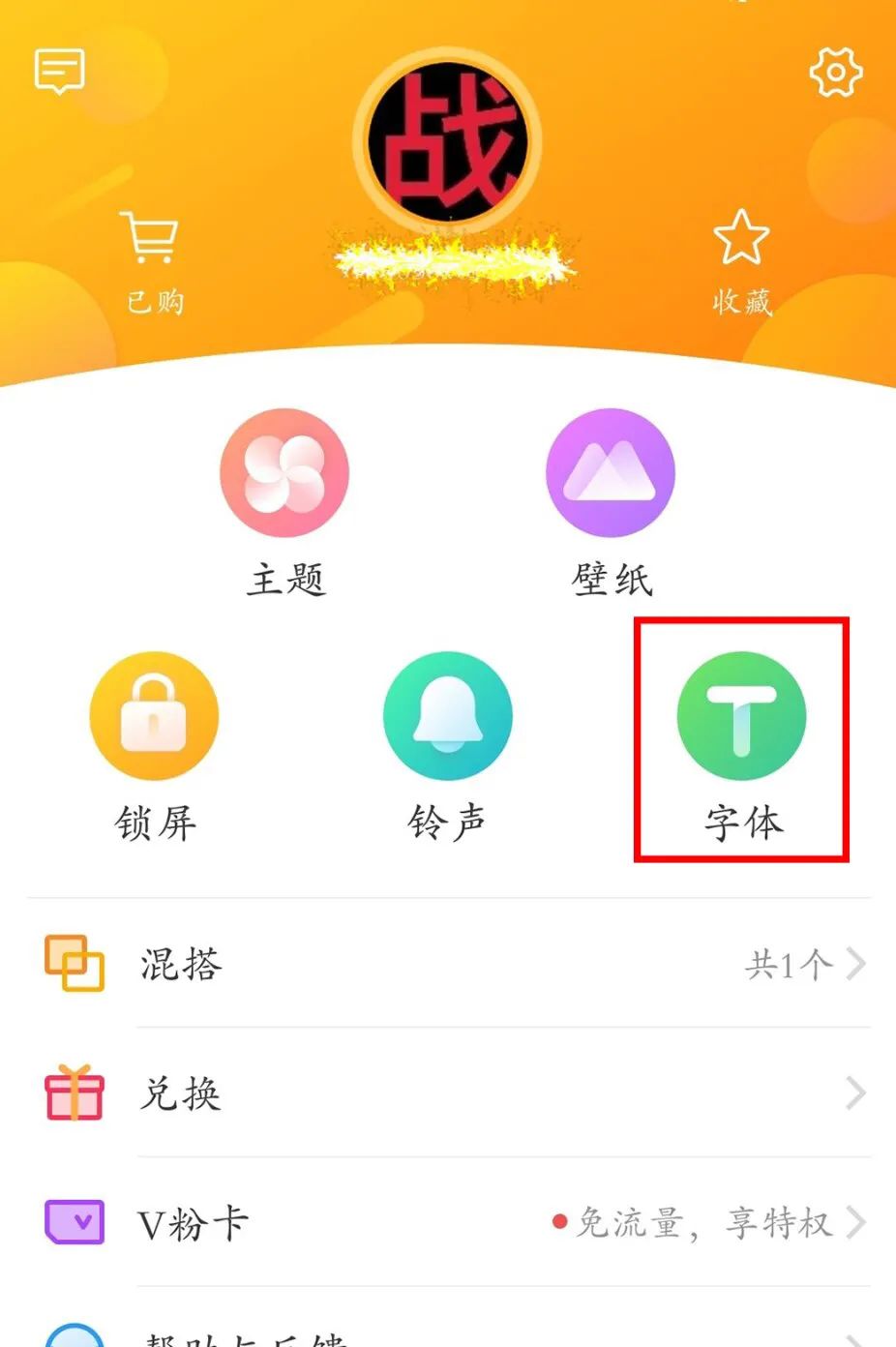
Task: Open the messages icon
Action: tap(60, 71)
